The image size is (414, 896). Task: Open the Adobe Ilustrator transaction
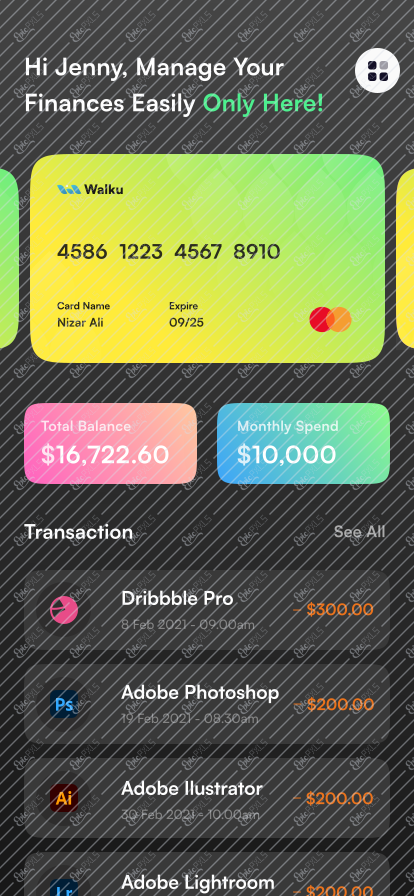[207, 798]
